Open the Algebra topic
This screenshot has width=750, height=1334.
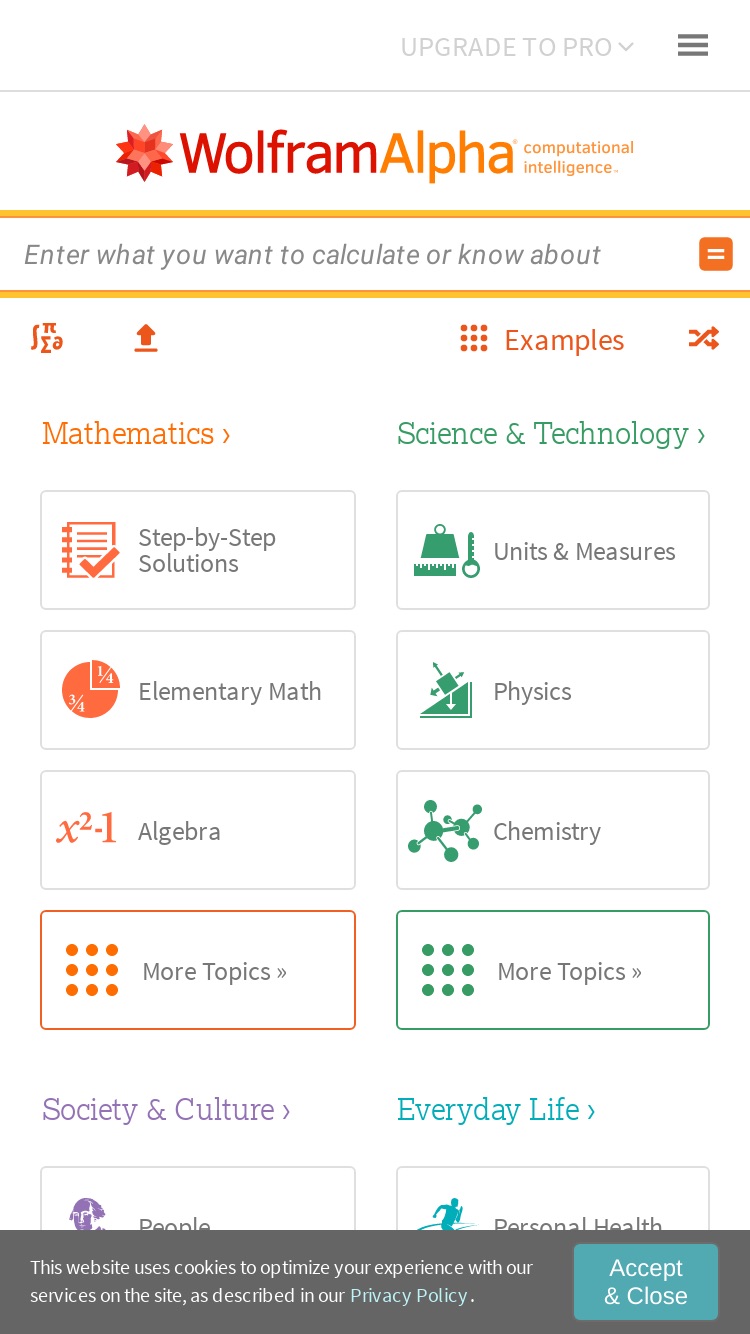point(198,830)
